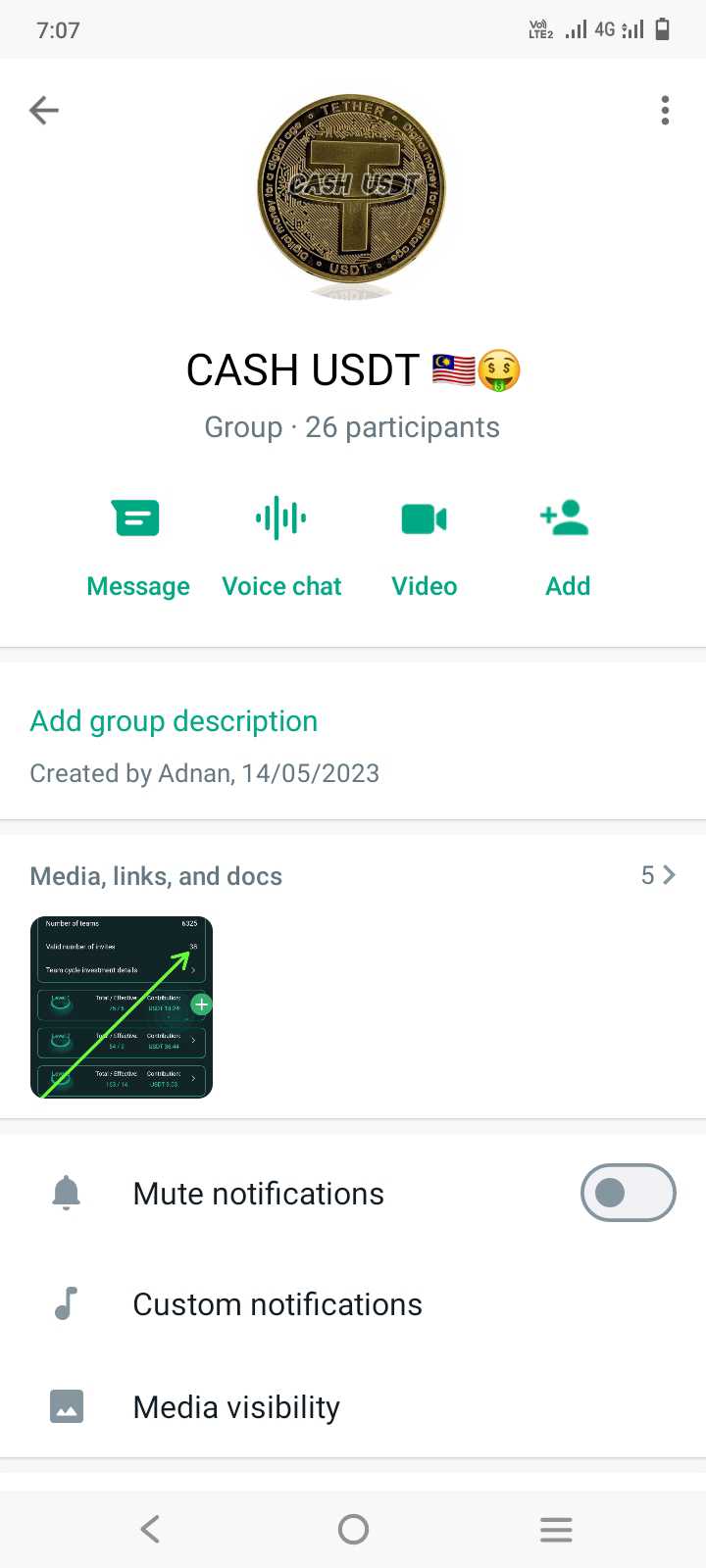Open all media, links, and docs
The height and width of the screenshot is (1568, 706).
[658, 875]
